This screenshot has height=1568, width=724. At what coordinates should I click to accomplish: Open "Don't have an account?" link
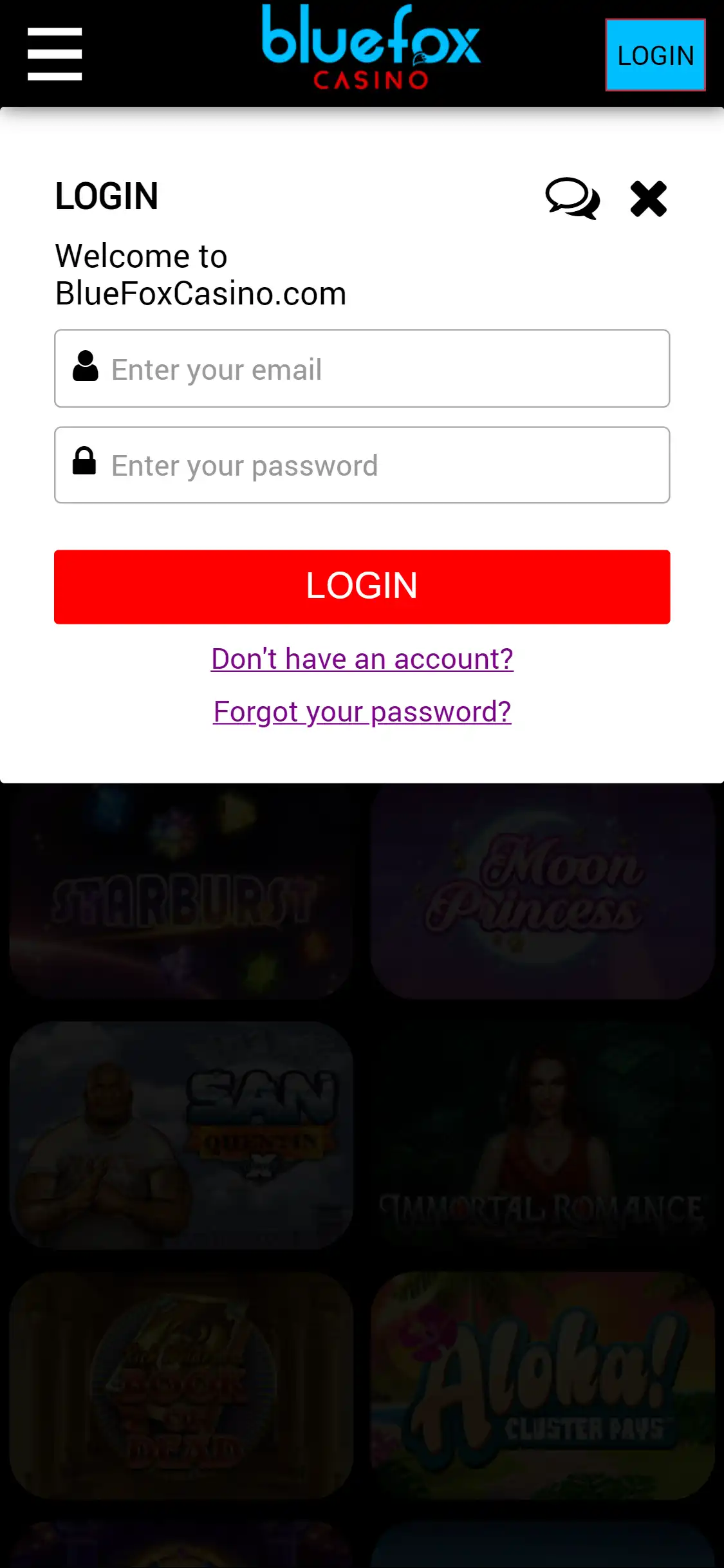tap(362, 659)
